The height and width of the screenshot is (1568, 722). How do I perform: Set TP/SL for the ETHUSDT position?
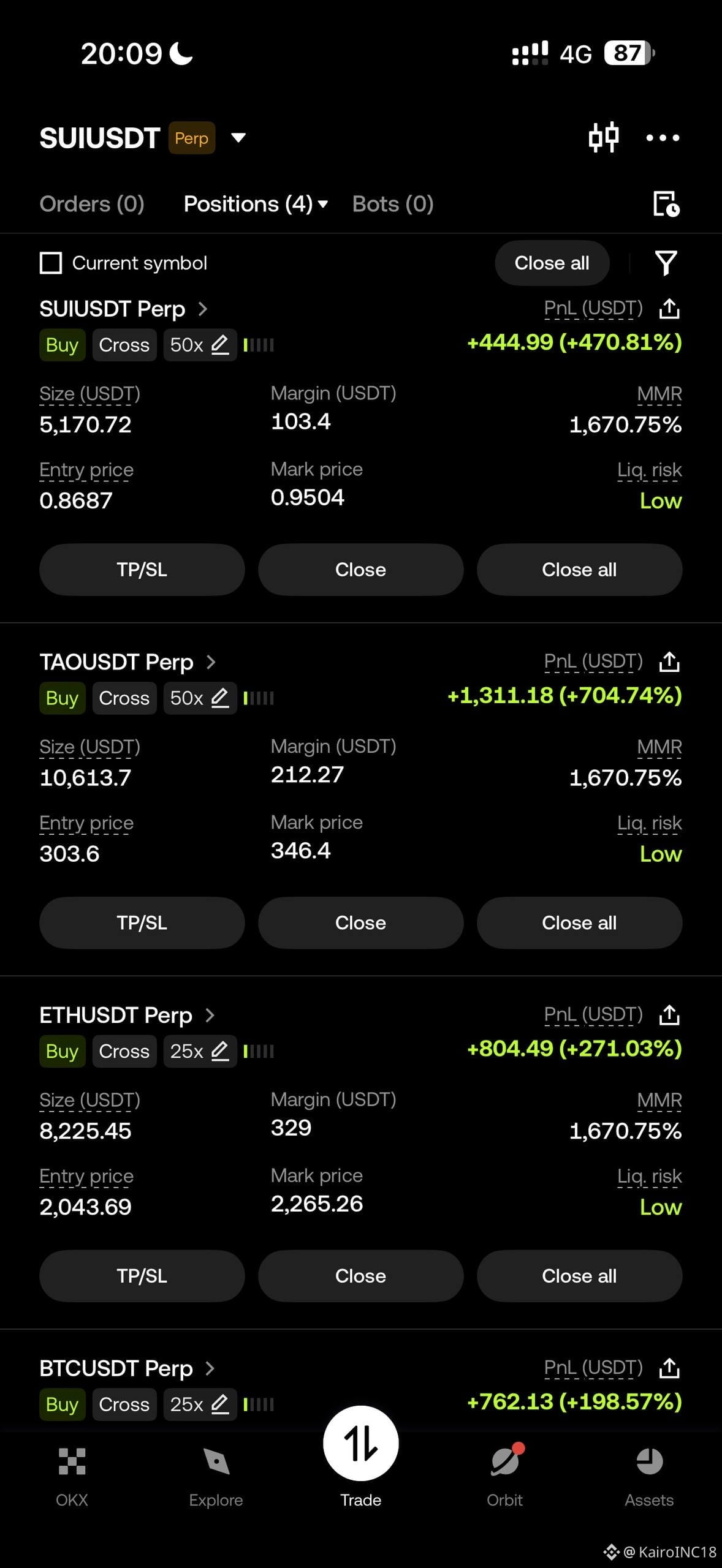142,1276
